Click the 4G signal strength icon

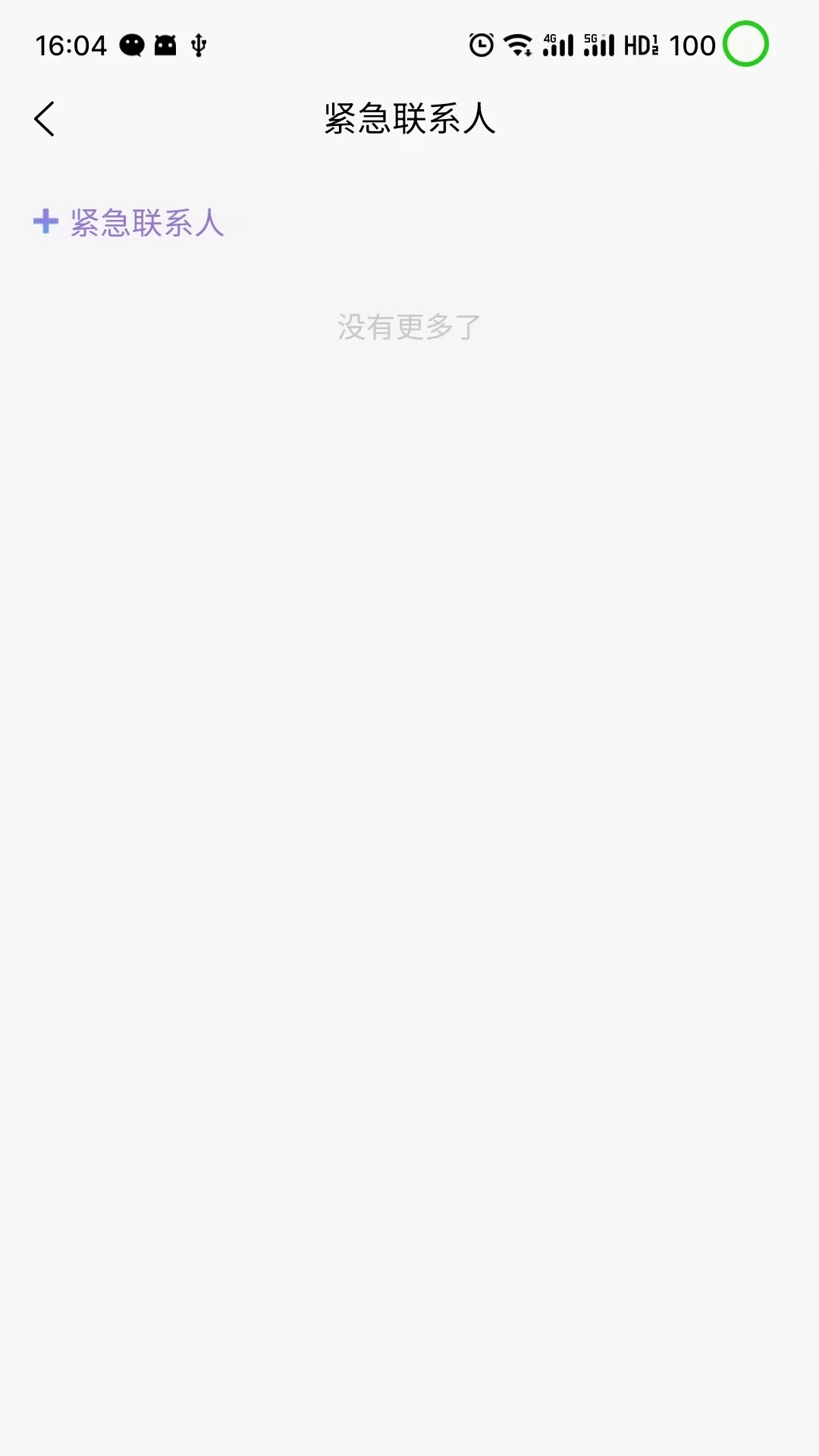(559, 45)
